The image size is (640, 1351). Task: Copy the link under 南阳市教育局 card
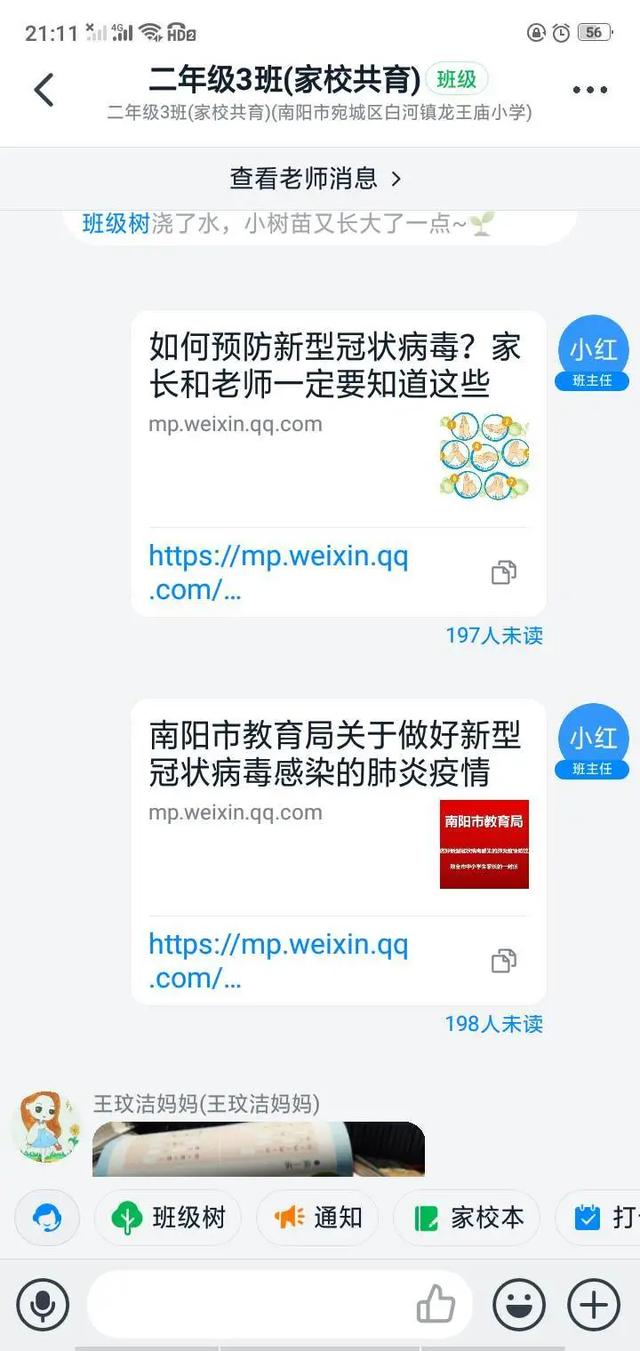tap(503, 962)
